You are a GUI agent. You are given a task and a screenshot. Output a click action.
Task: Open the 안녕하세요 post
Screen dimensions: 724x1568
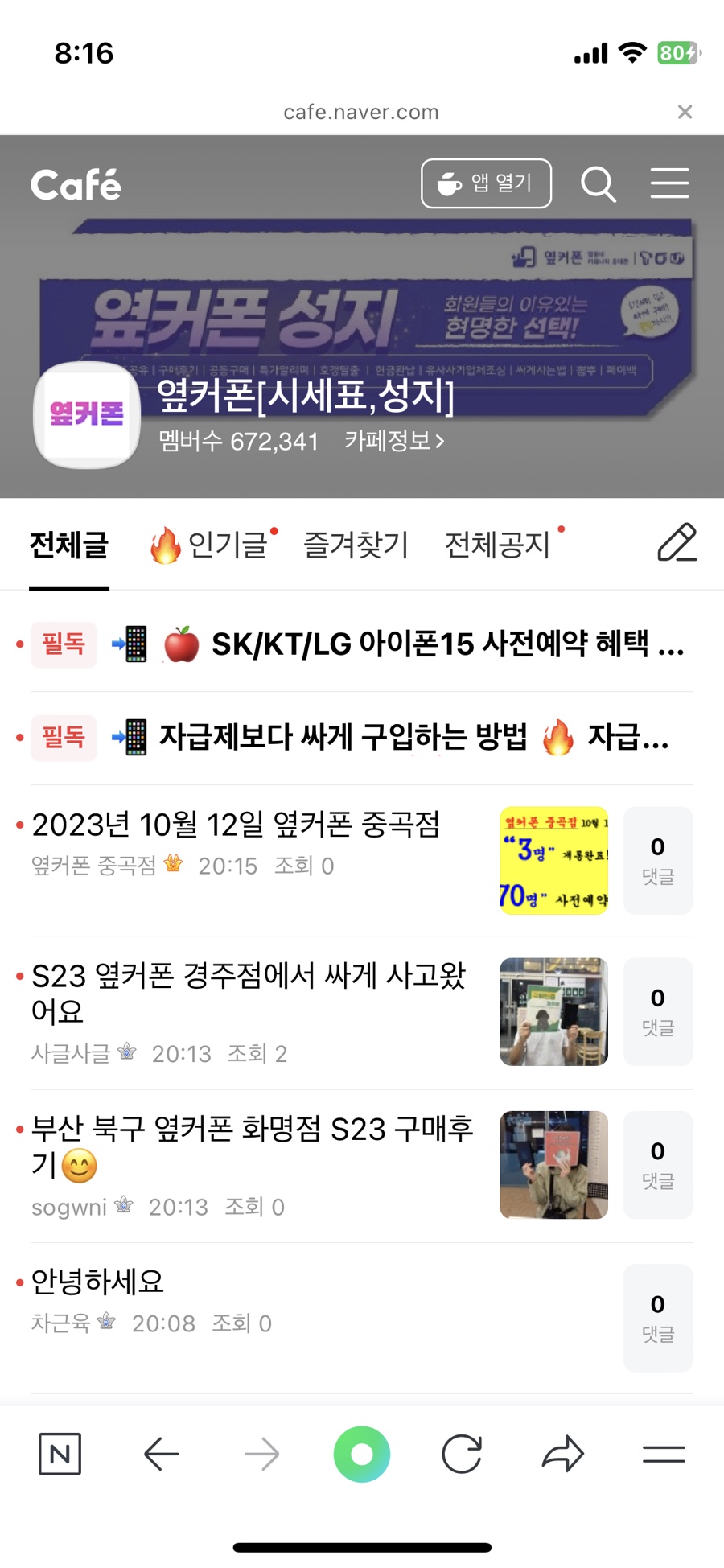(x=97, y=1282)
